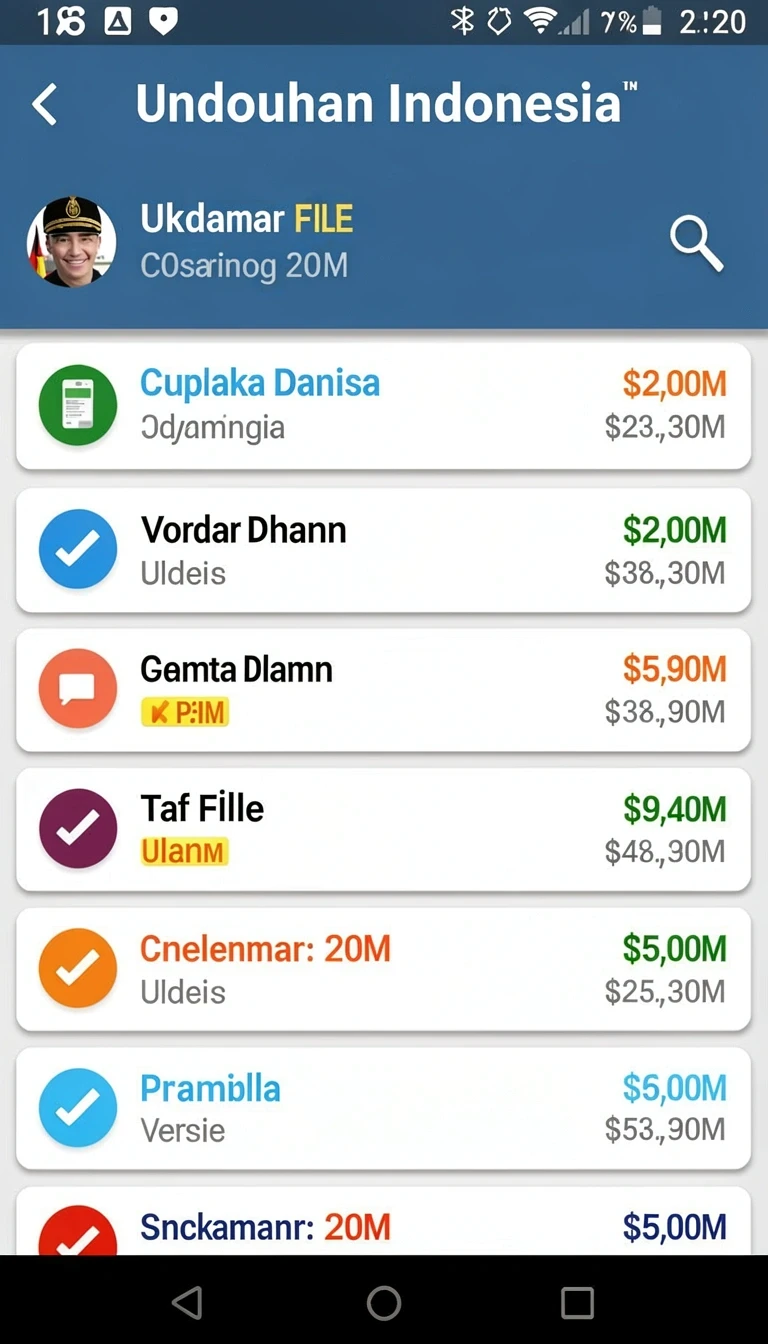Open the Vordar Dhann entry

point(384,550)
